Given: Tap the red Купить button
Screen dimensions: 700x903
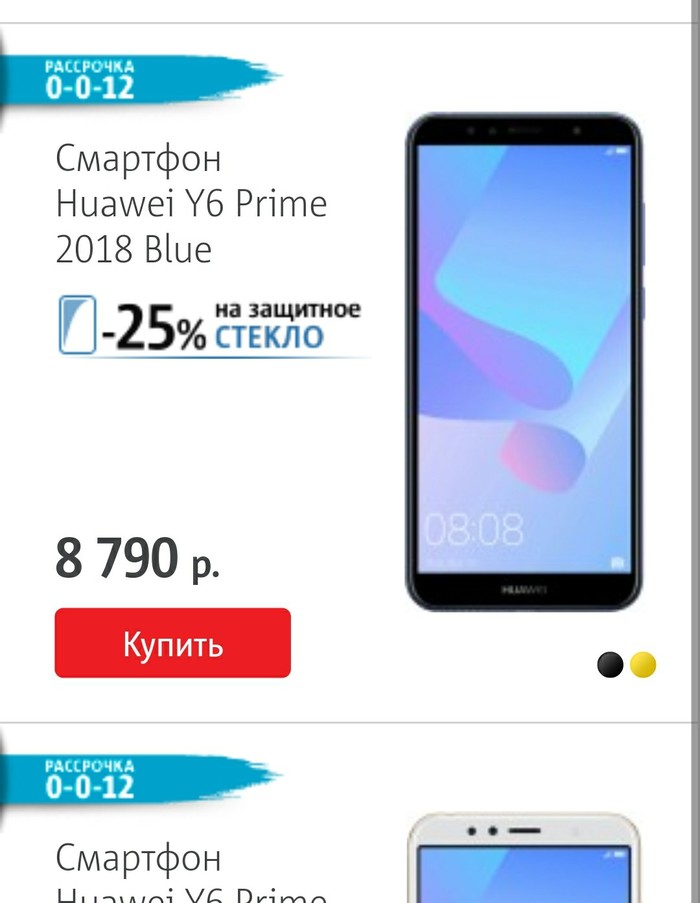Looking at the screenshot, I should tap(172, 643).
